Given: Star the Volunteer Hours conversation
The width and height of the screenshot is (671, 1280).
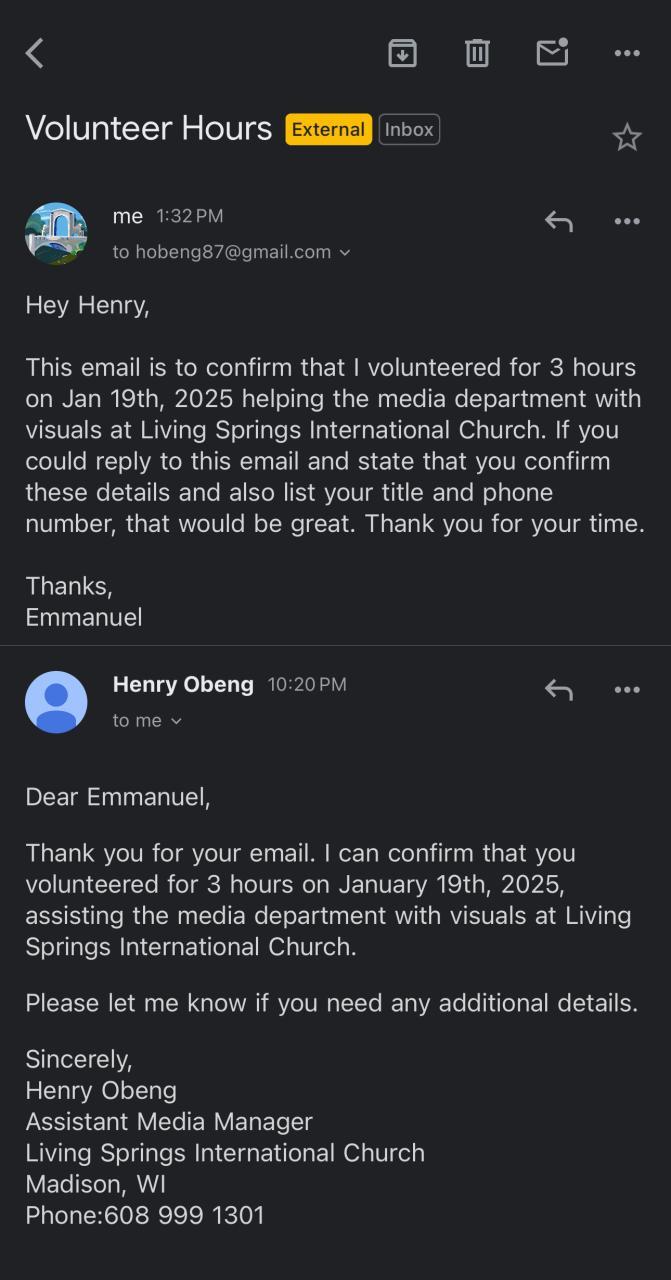Looking at the screenshot, I should [x=627, y=137].
